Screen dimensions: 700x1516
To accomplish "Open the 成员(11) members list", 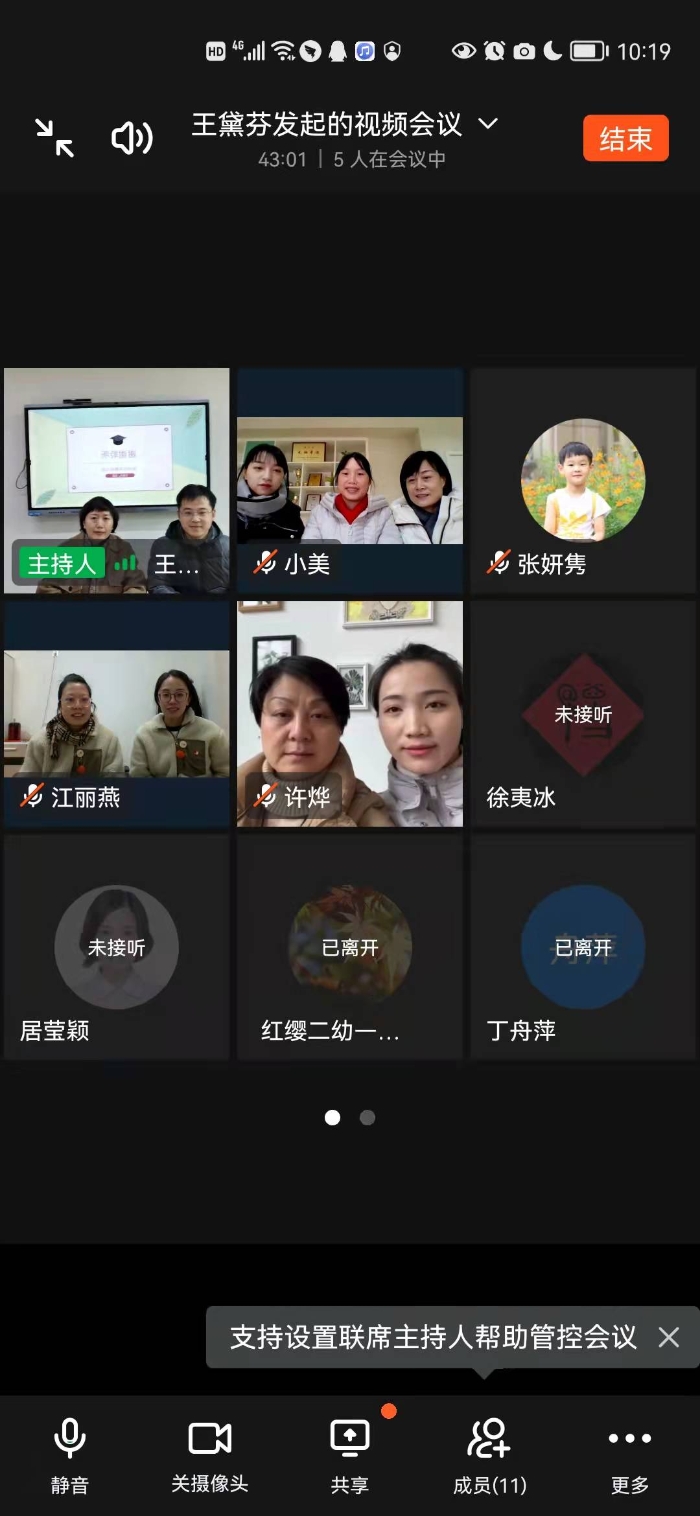I will [490, 1453].
